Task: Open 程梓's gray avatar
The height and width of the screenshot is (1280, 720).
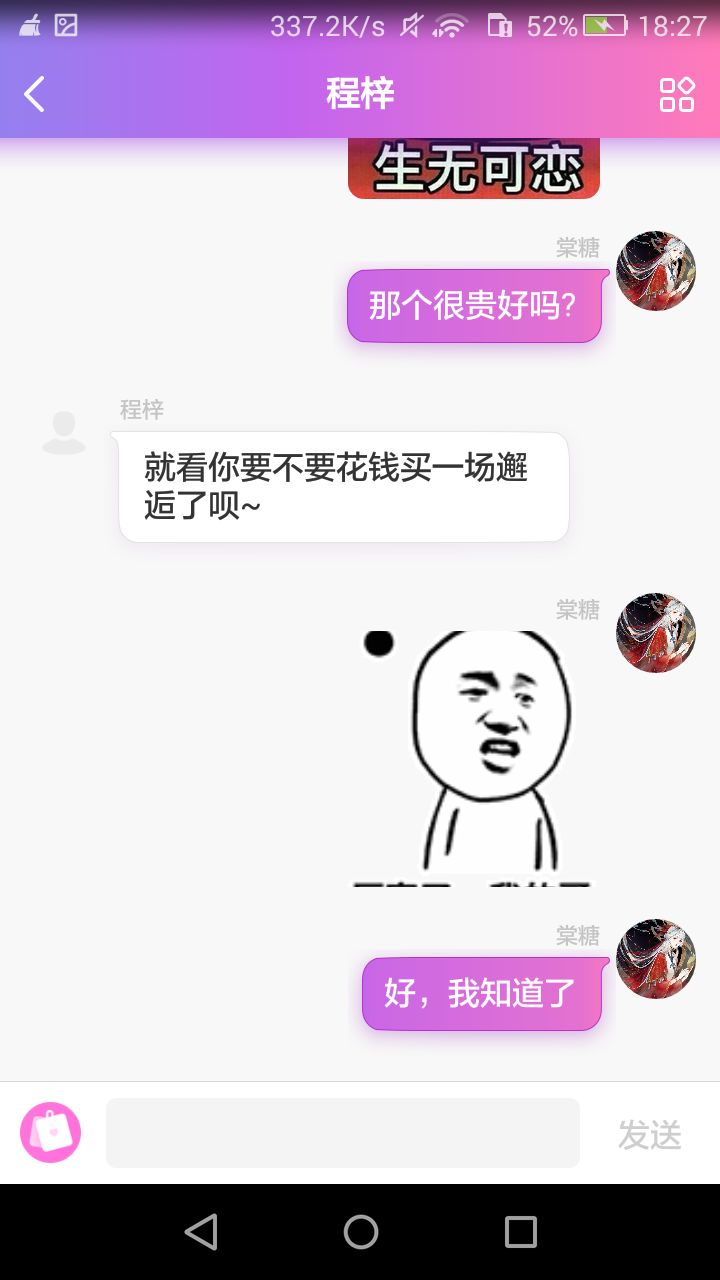Action: click(x=64, y=432)
